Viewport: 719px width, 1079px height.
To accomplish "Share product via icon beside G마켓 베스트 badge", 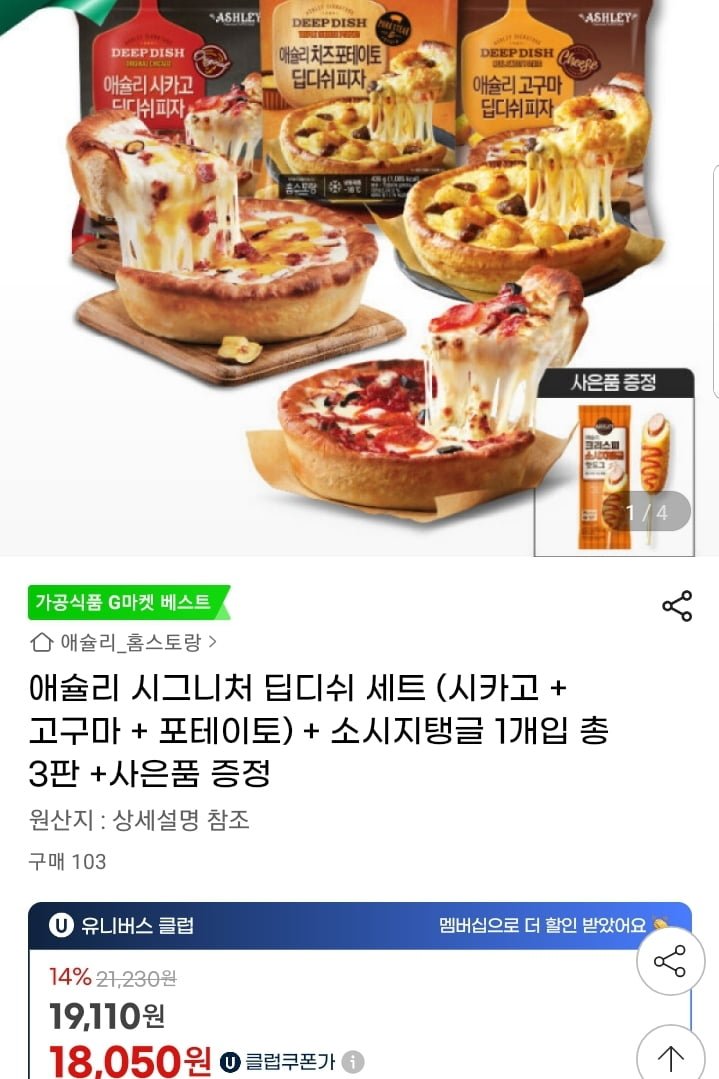I will [677, 606].
